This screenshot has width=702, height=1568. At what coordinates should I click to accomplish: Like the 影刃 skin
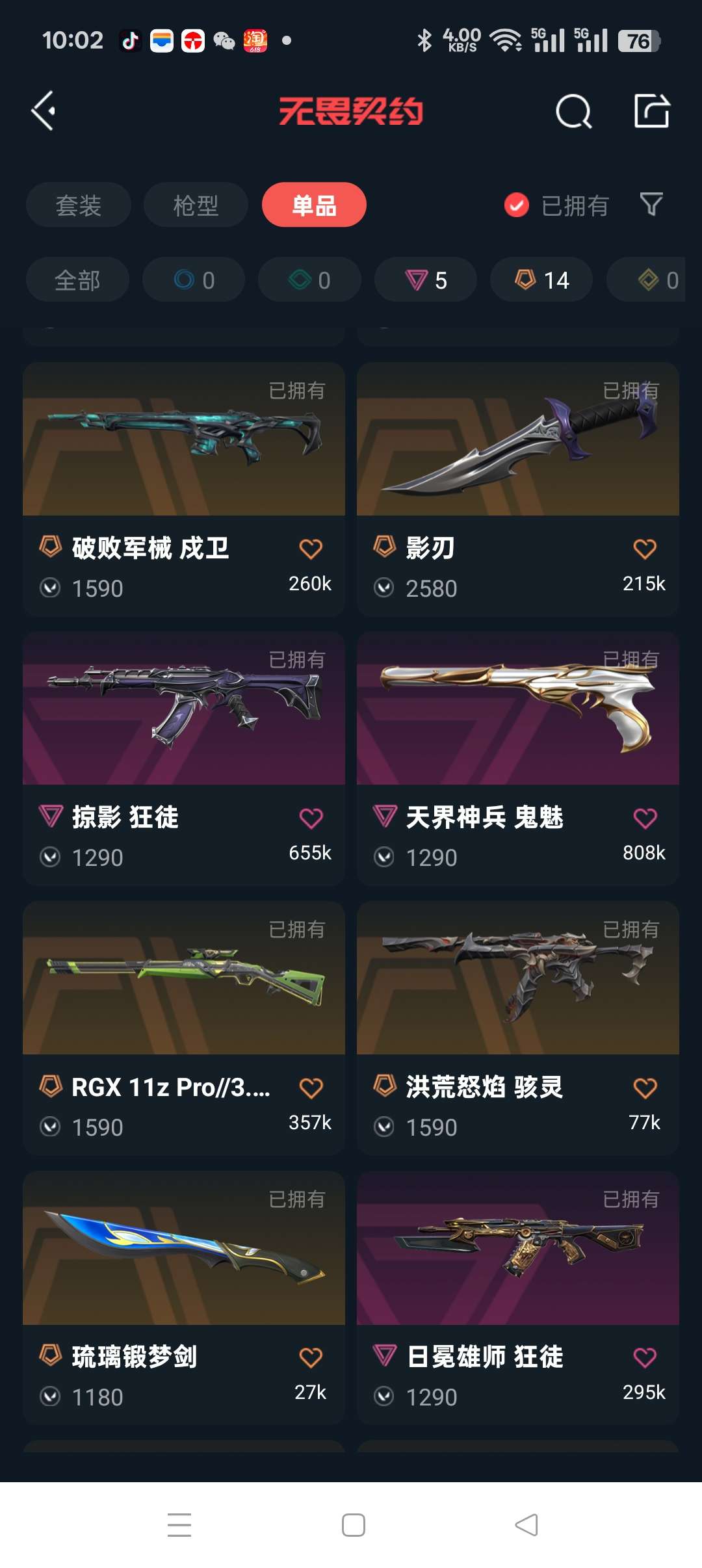(x=644, y=549)
